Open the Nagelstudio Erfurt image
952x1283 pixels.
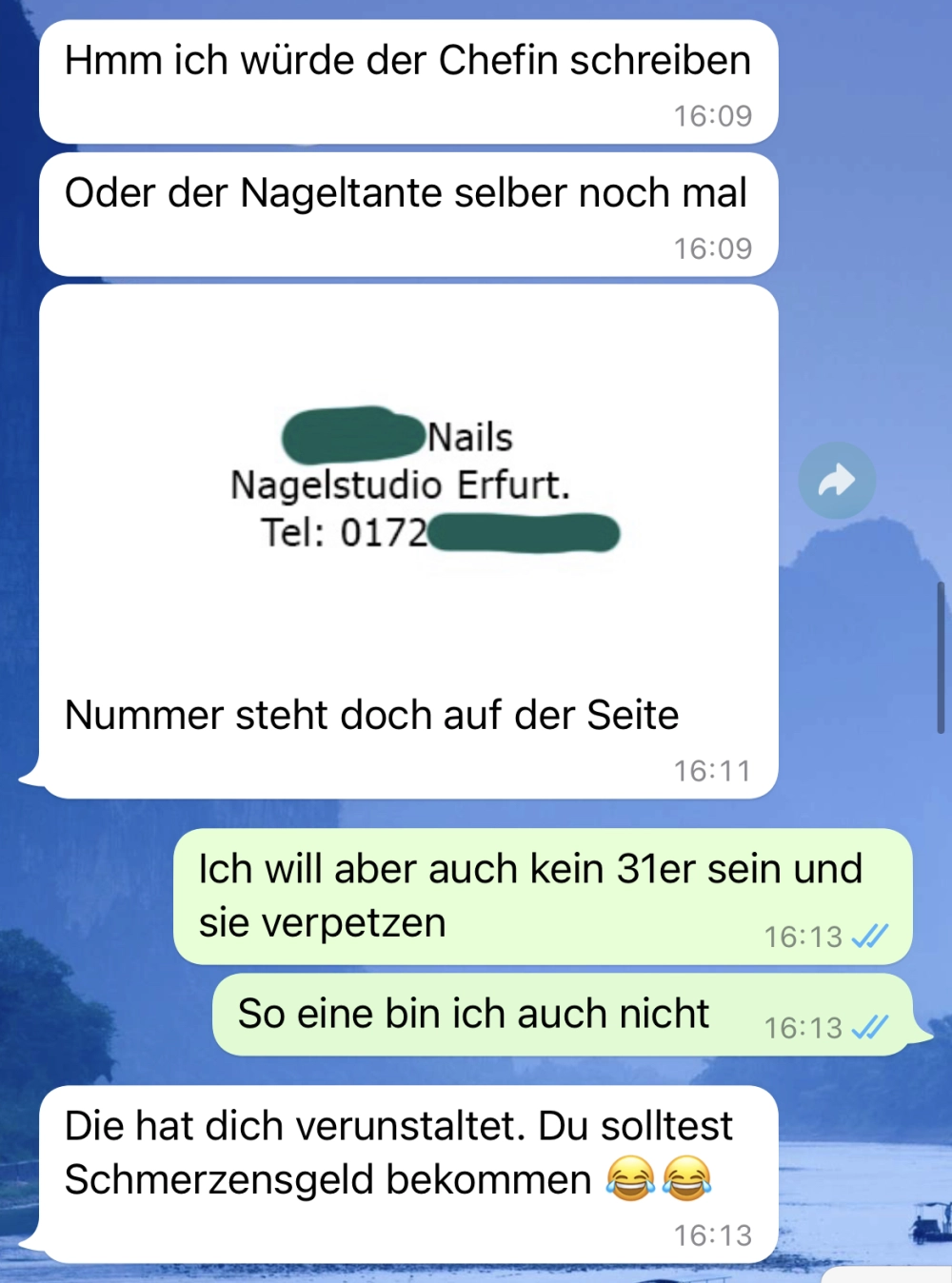[x=408, y=484]
